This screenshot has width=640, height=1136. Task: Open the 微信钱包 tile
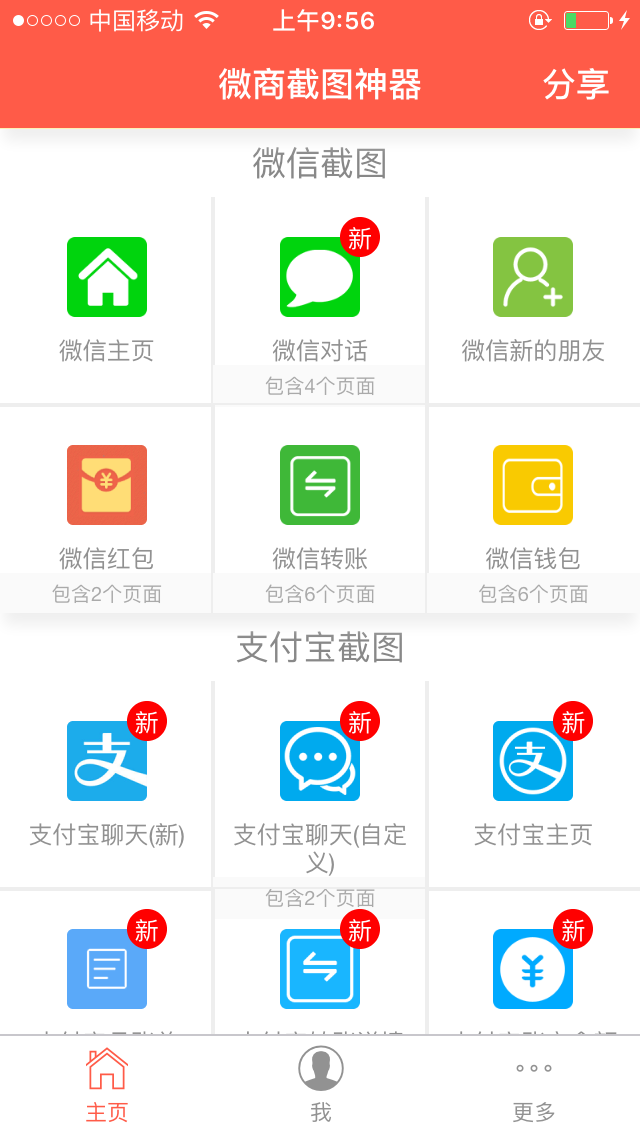click(534, 509)
